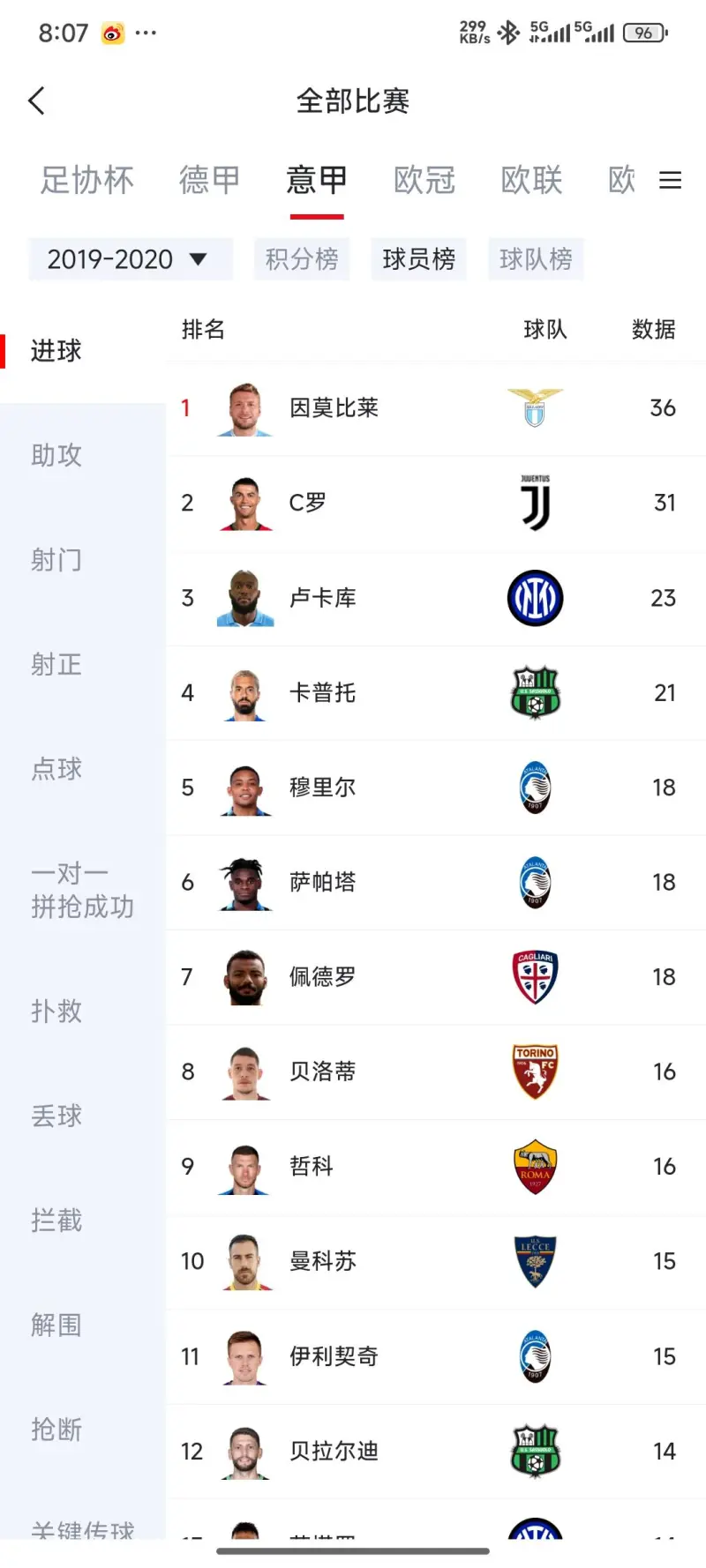Open the league list menu icon
This screenshot has width=706, height=1568.
point(670,181)
